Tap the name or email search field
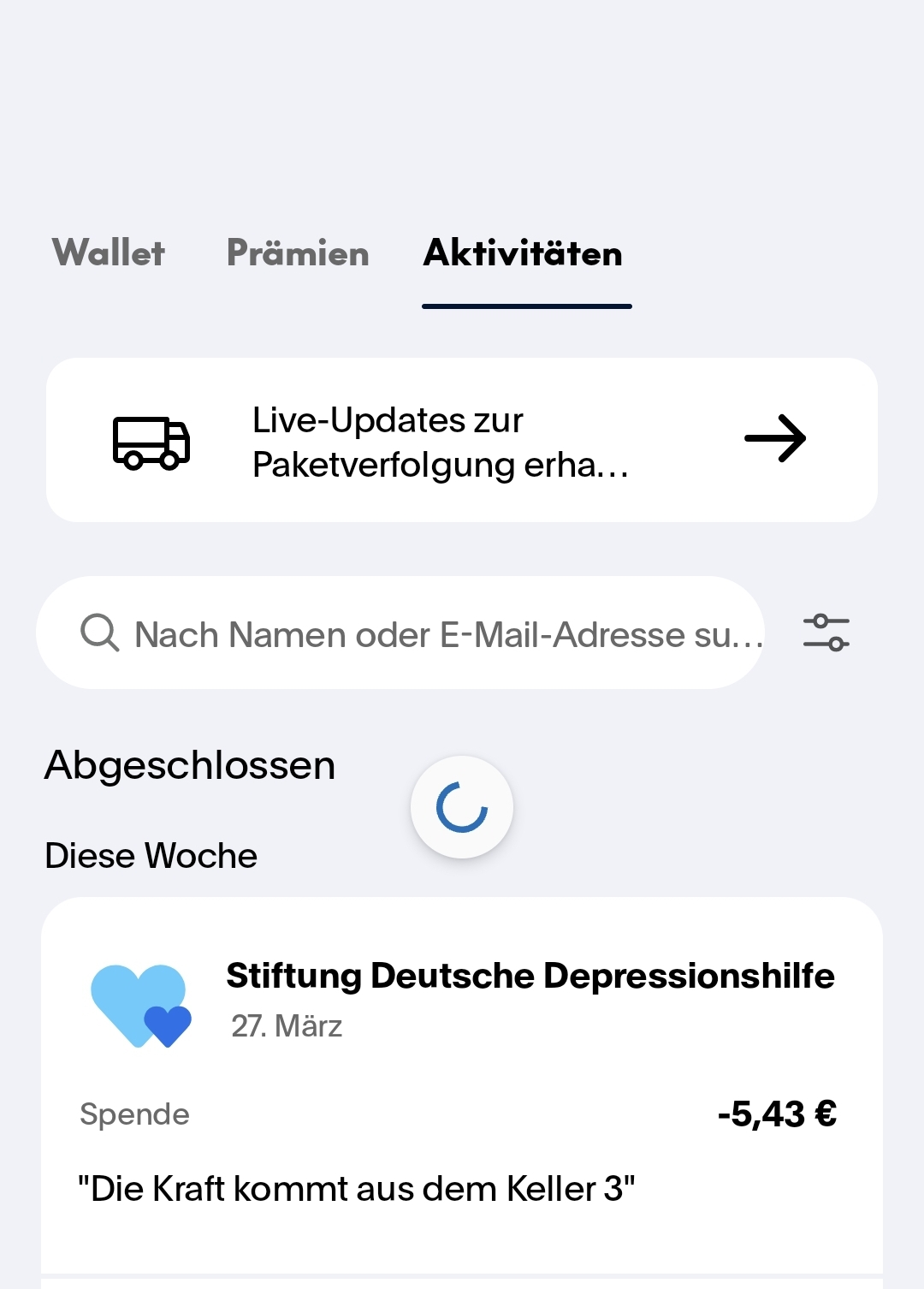 [419, 634]
